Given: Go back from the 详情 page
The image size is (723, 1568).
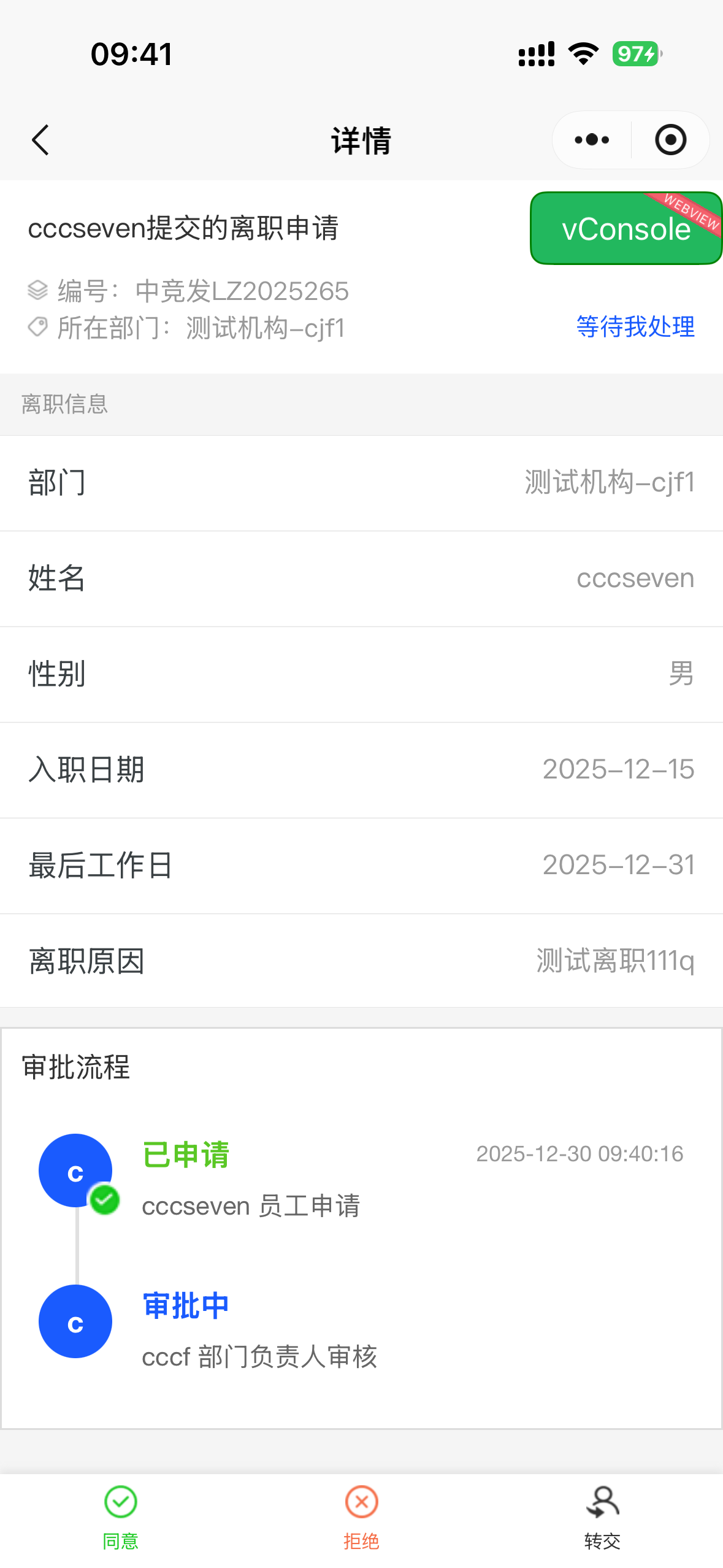Looking at the screenshot, I should [40, 140].
